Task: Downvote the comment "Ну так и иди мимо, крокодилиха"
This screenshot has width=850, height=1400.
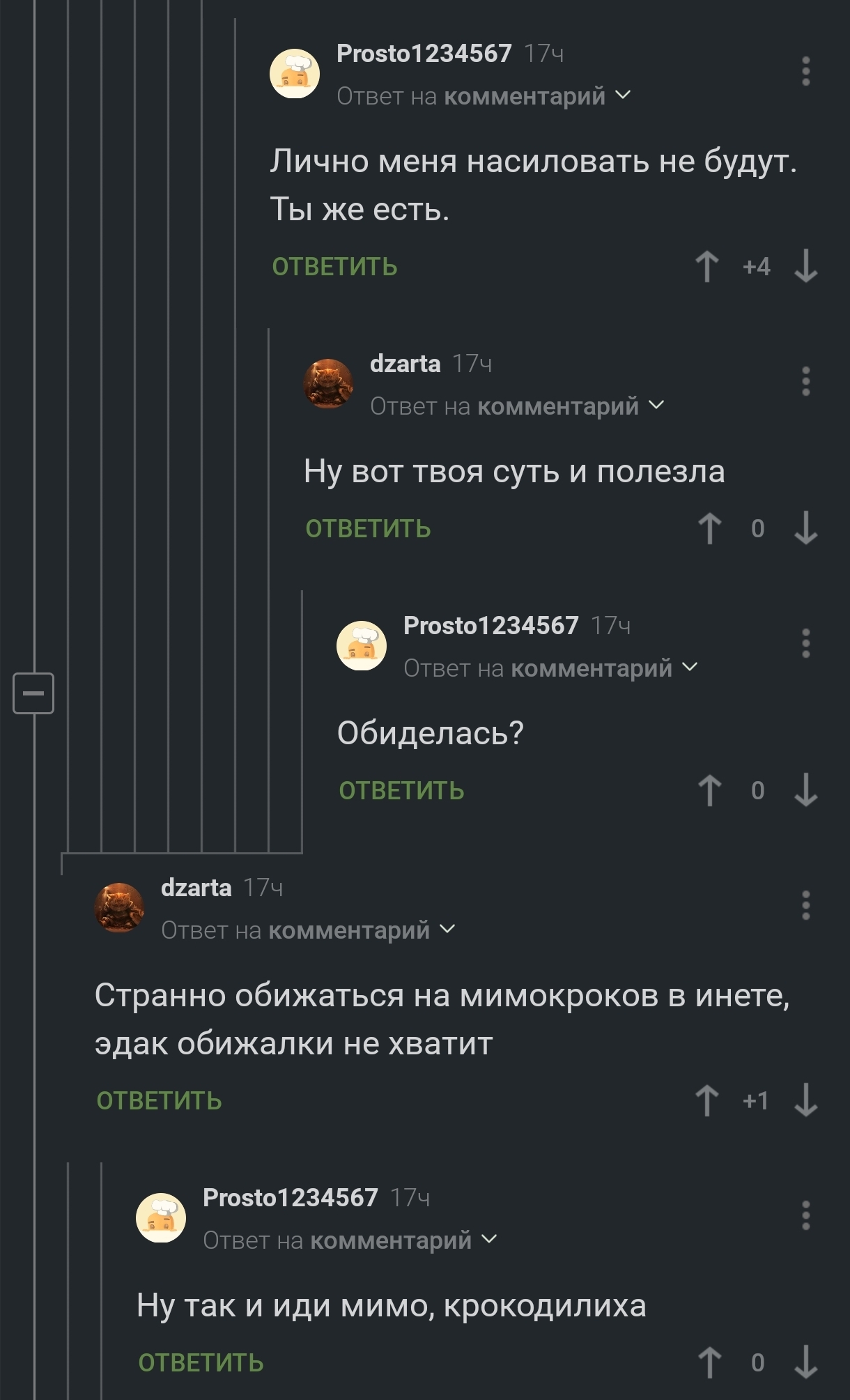Action: point(806,1362)
